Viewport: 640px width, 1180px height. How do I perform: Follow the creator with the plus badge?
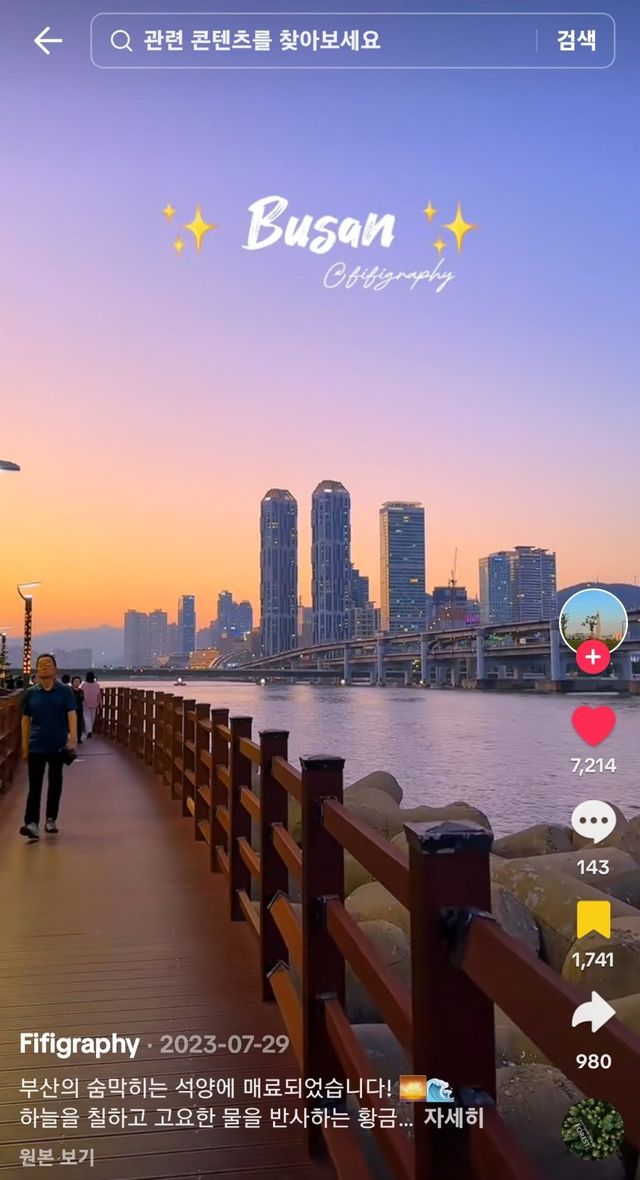(593, 657)
